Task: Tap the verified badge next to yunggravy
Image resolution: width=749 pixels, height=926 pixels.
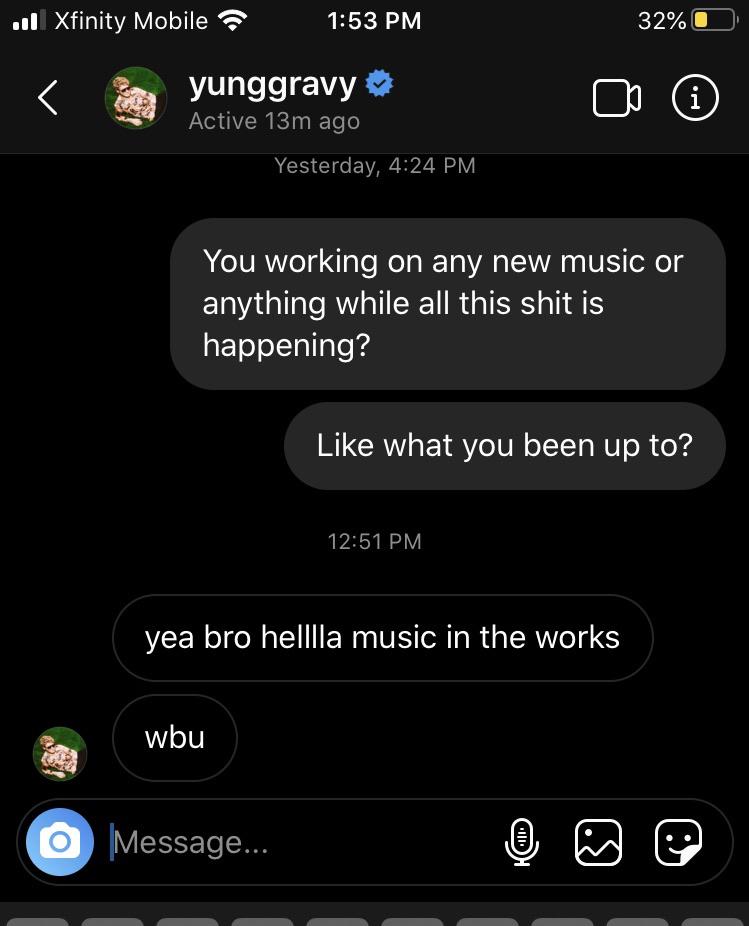Action: pos(377,85)
